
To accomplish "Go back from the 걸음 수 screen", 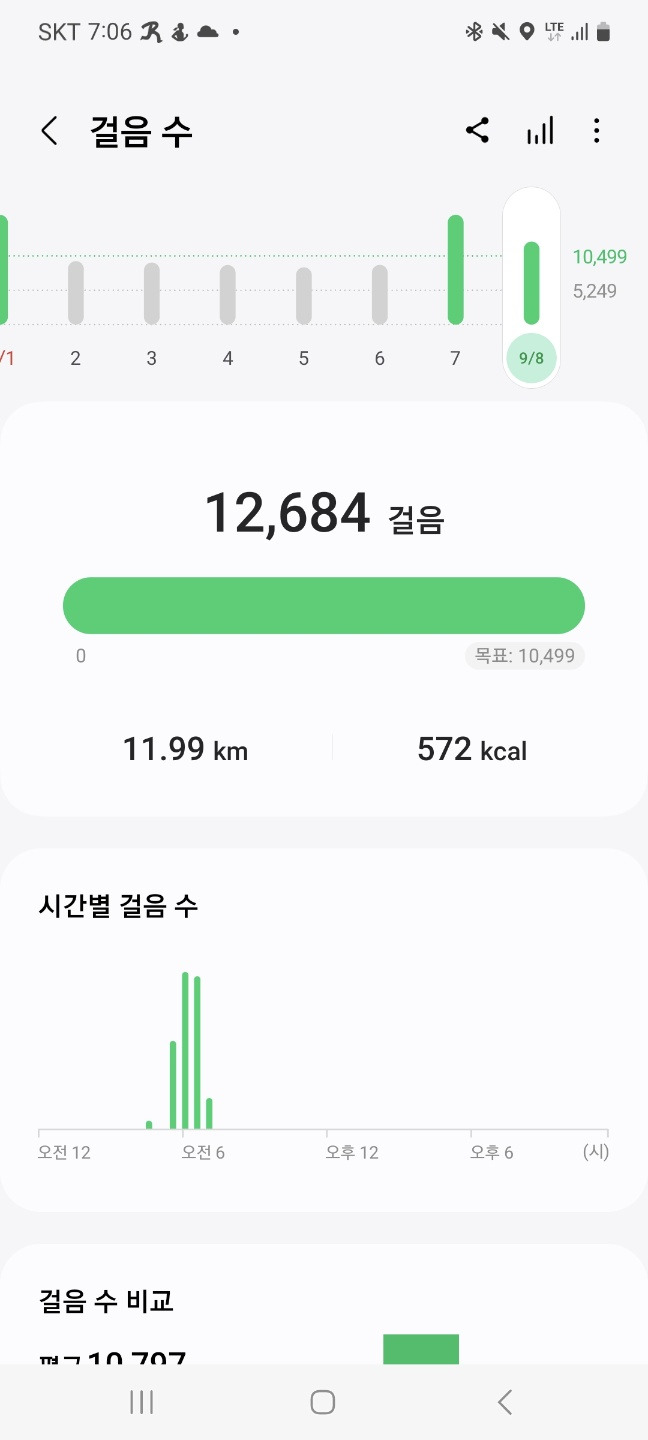I will tap(49, 131).
